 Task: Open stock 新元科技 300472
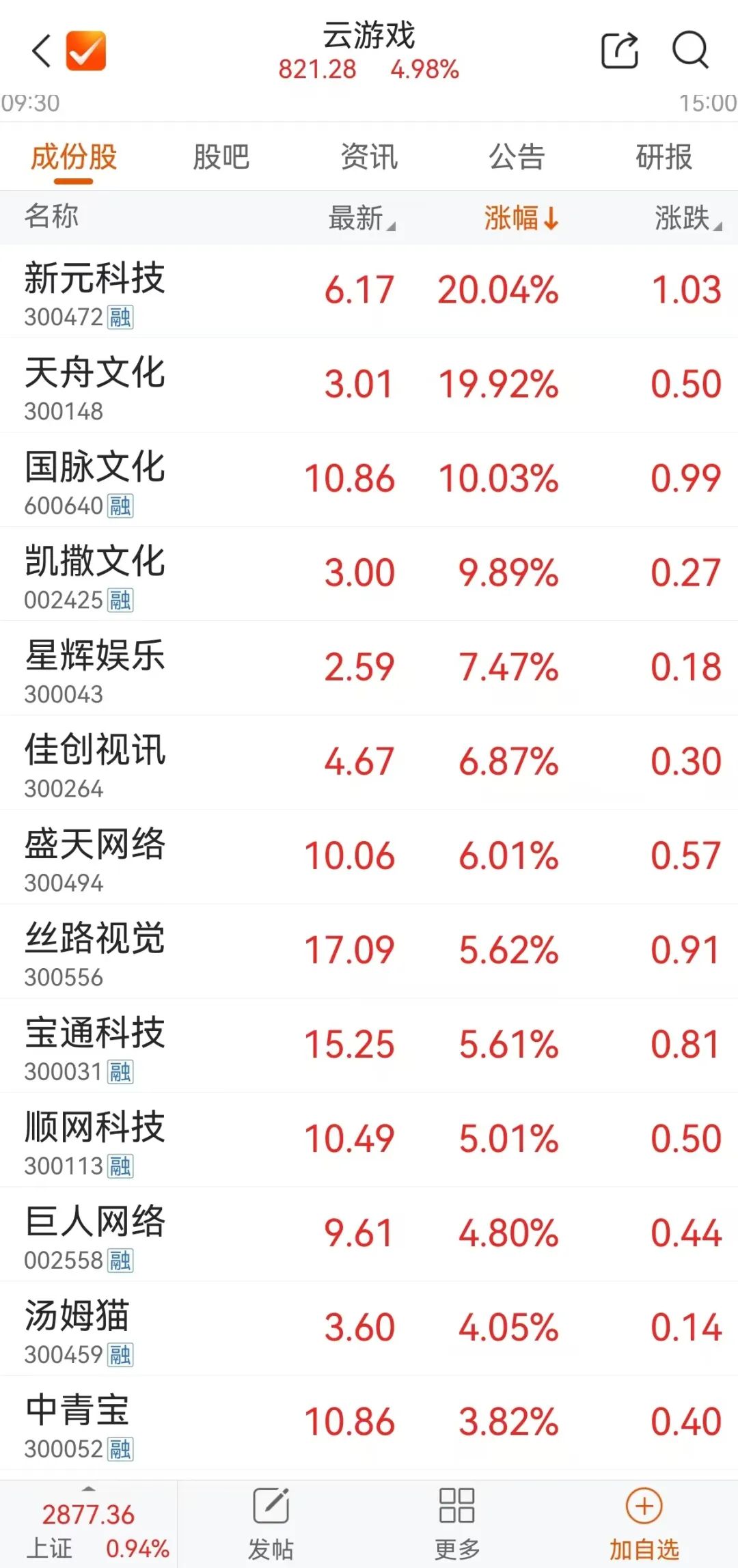tap(96, 292)
